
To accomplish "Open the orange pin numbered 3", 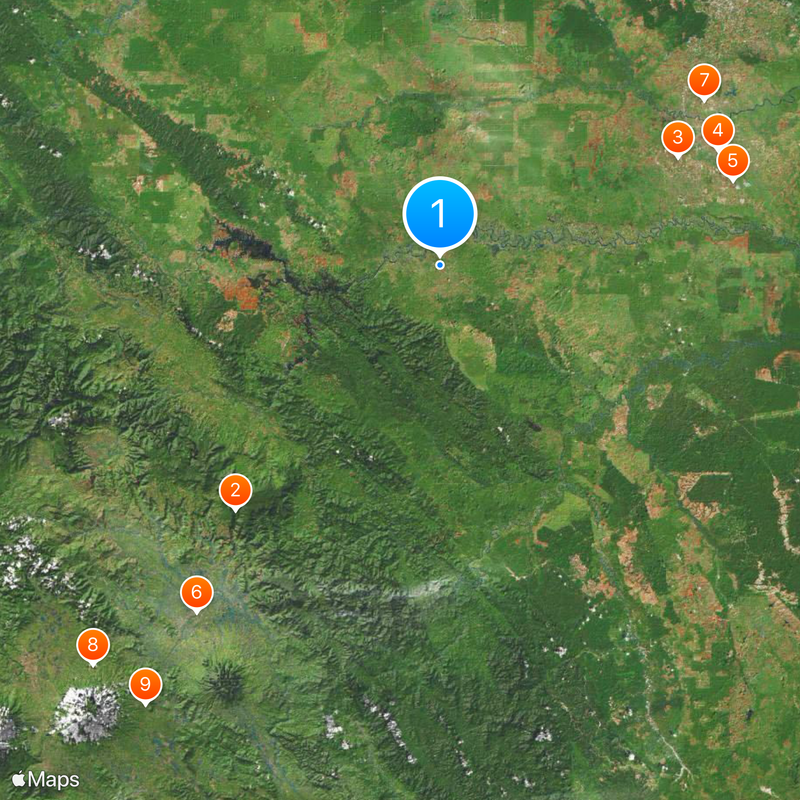I will point(678,137).
